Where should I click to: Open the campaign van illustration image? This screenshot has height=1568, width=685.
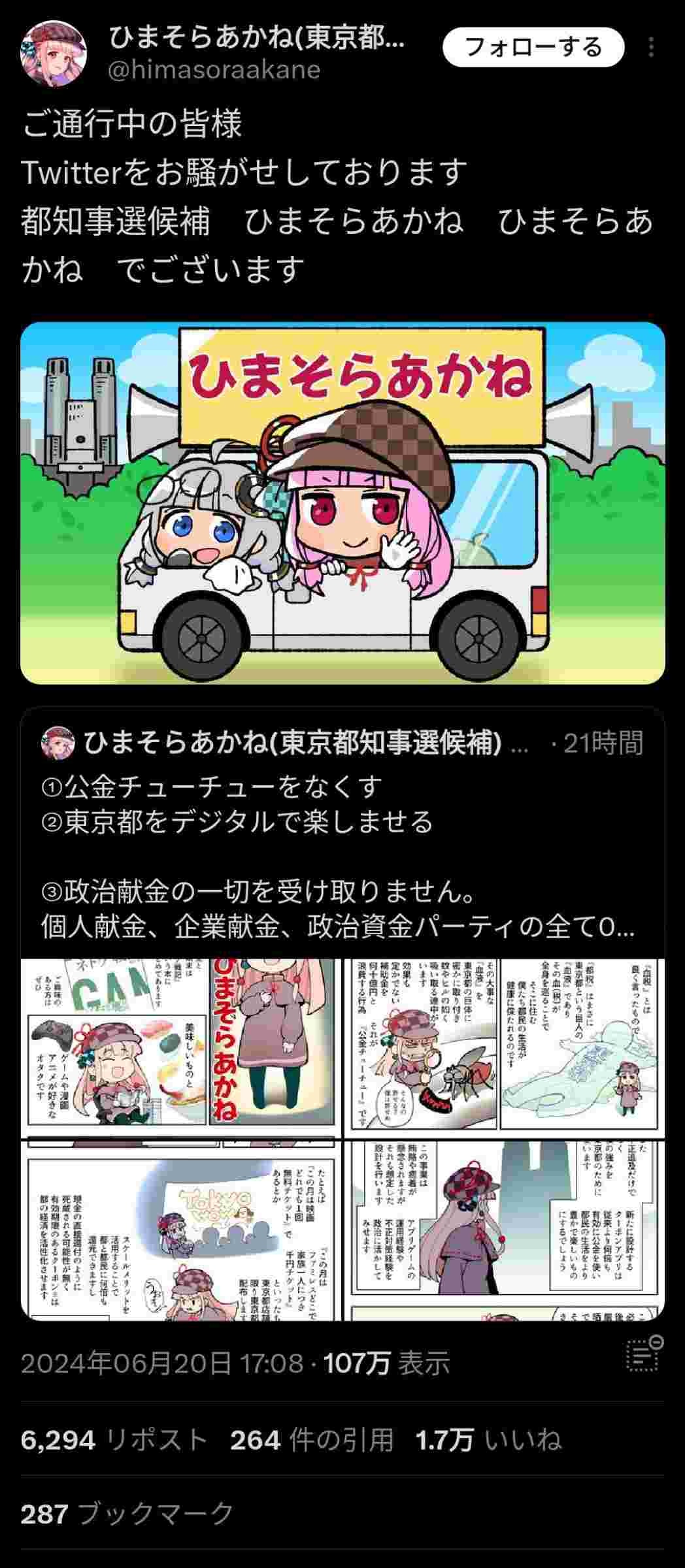[x=342, y=503]
